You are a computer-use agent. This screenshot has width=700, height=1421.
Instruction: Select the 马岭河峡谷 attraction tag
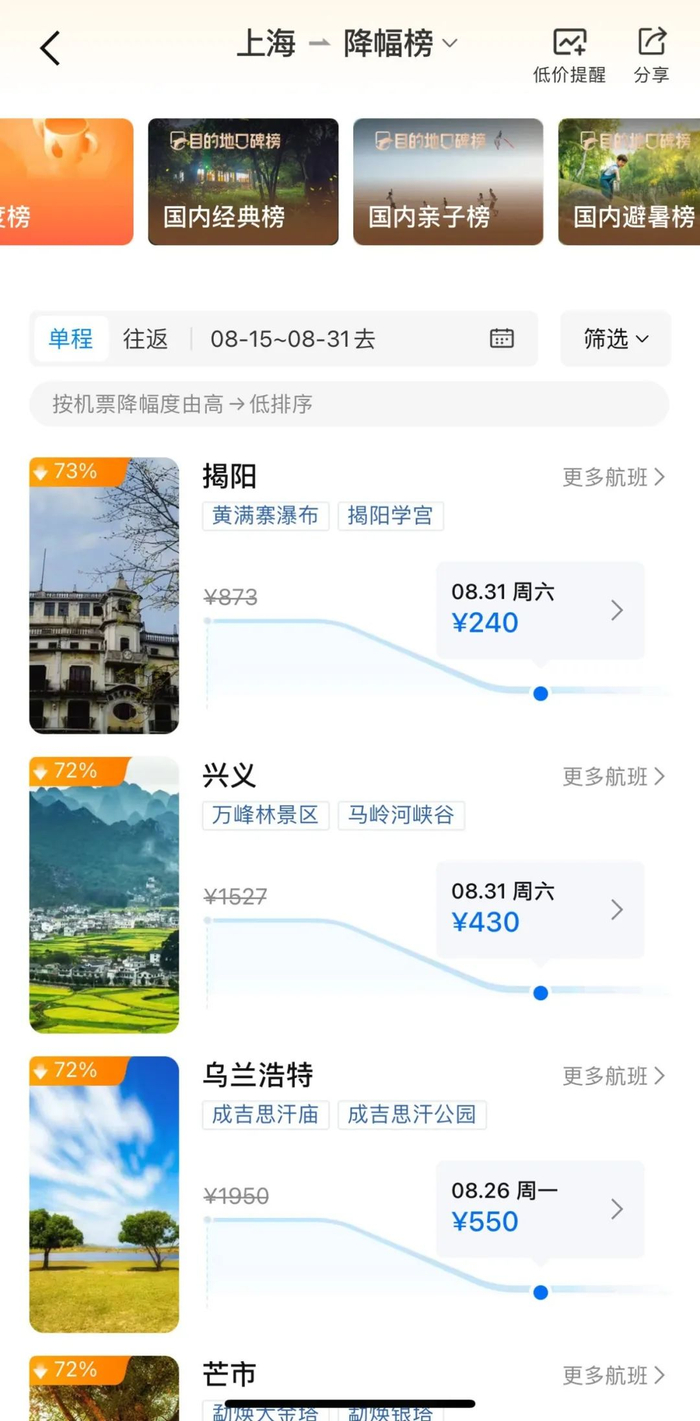coord(401,815)
